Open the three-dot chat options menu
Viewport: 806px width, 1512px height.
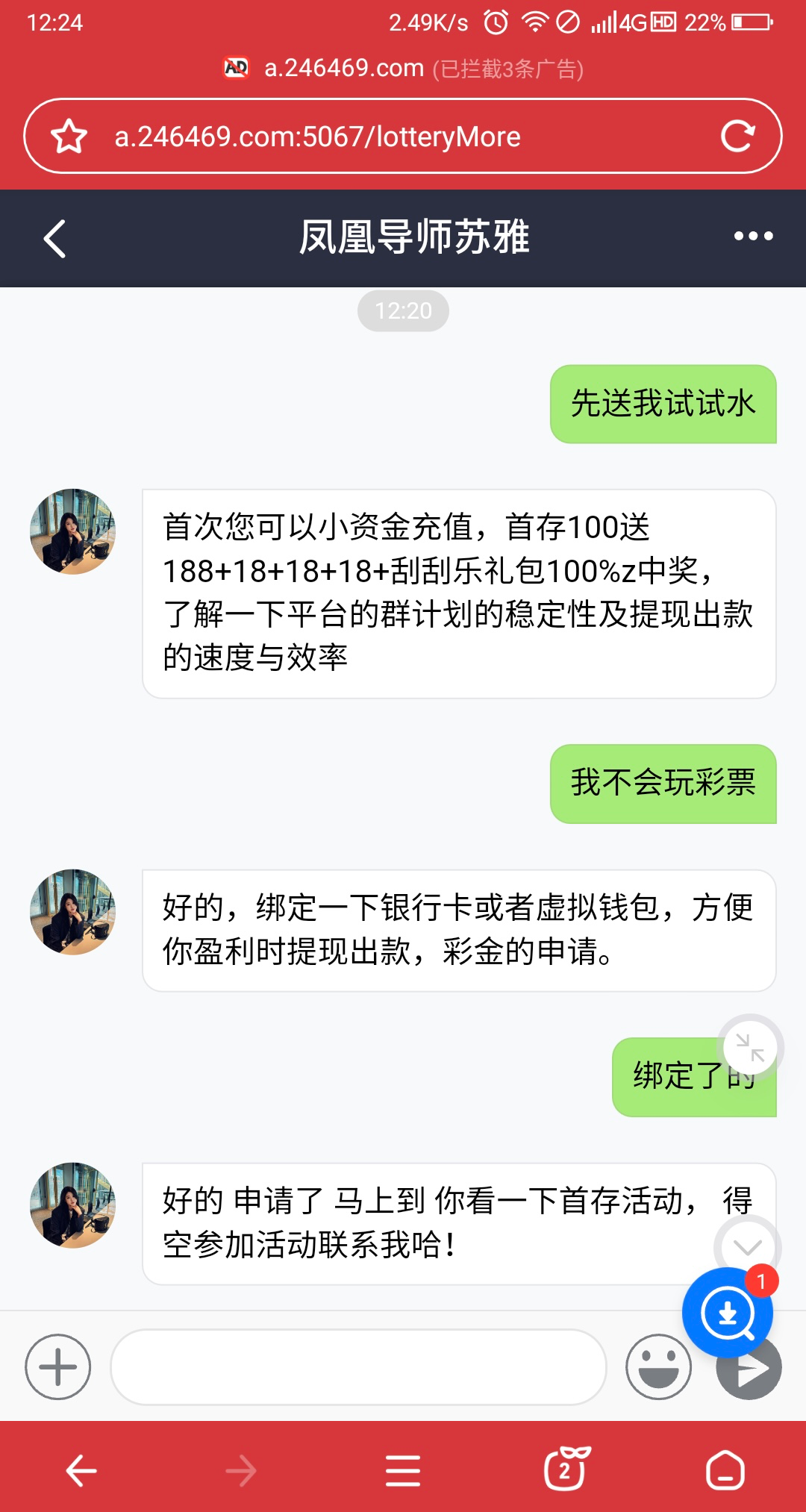753,237
